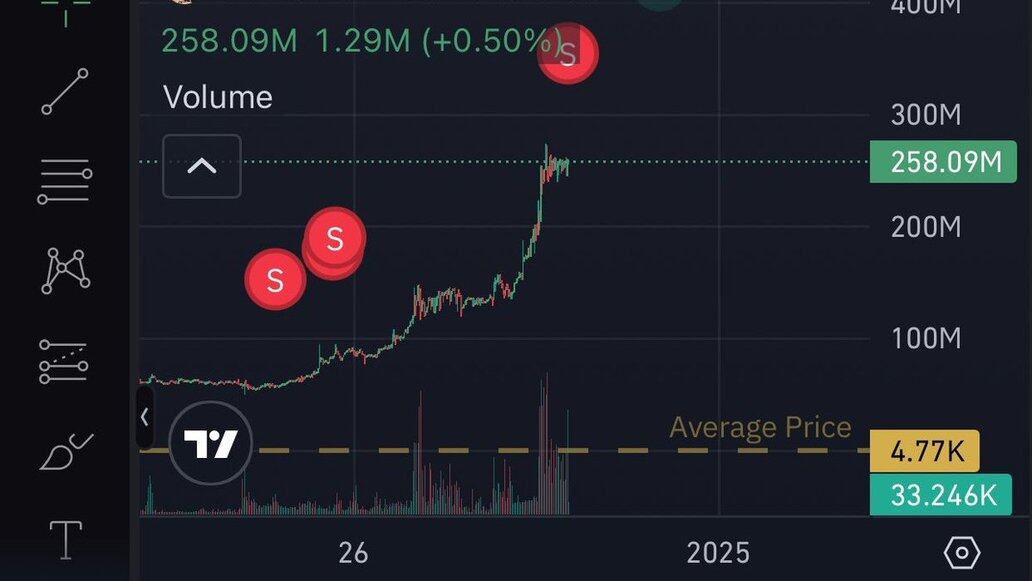
Task: Collapse the drawing toolbar with side arrow
Action: point(144,418)
